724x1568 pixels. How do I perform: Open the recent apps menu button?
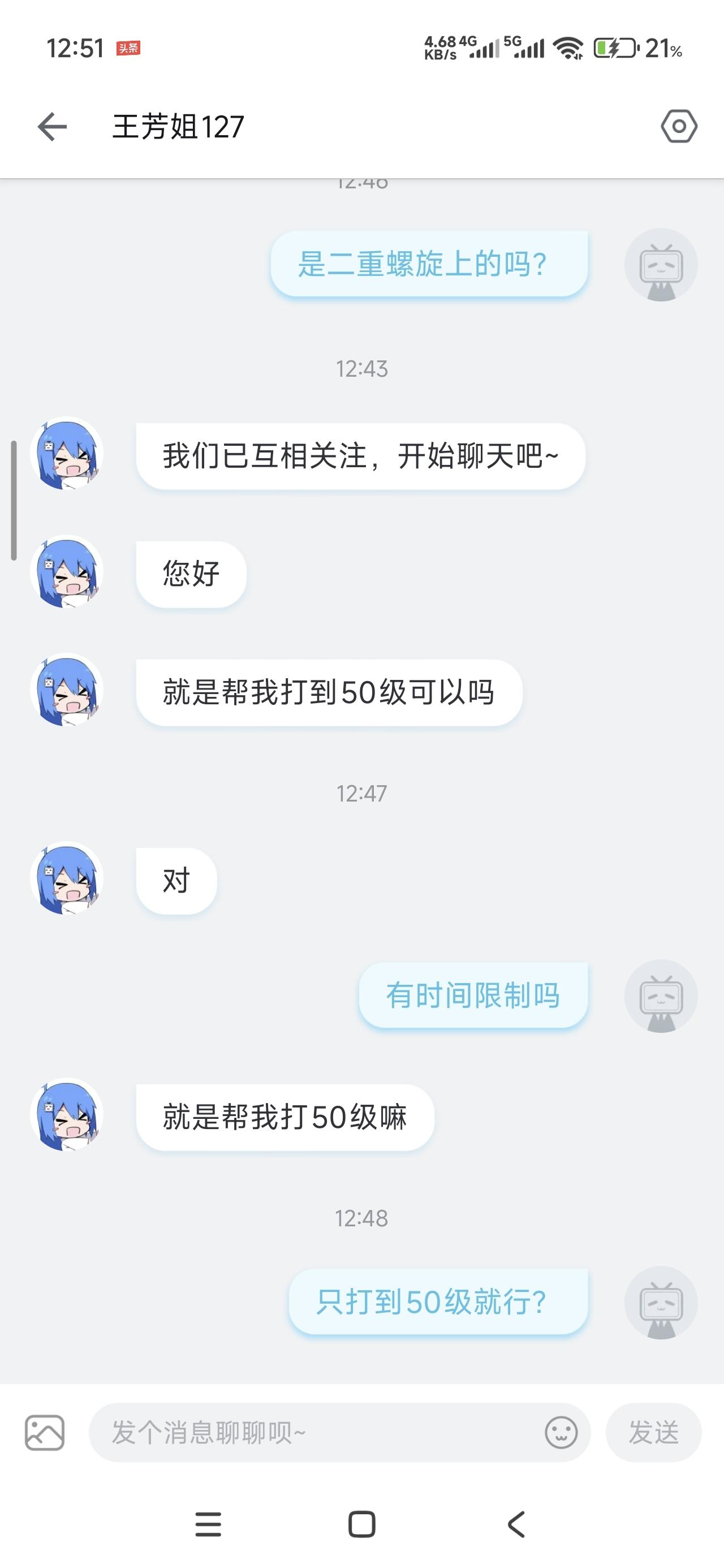click(208, 1524)
